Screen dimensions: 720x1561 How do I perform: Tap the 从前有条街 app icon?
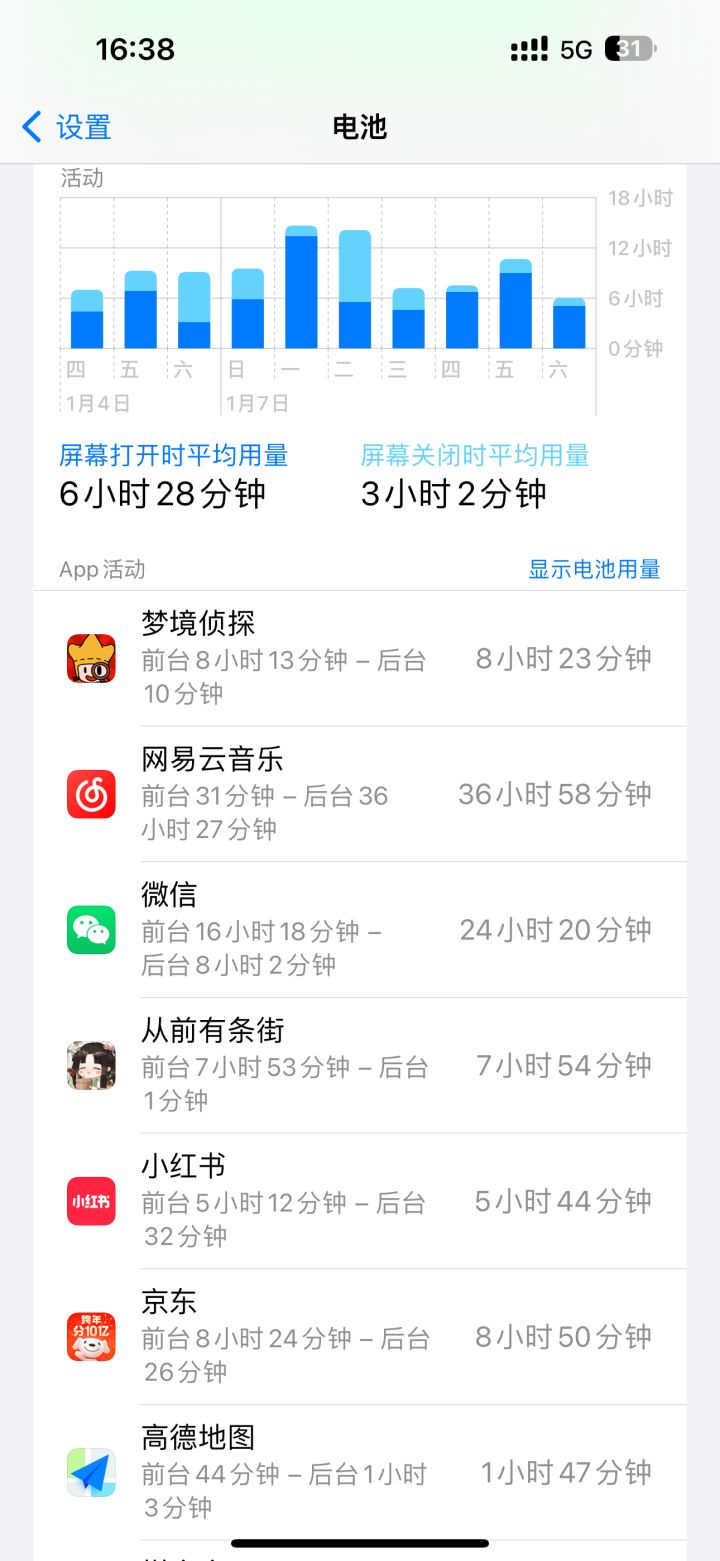[90, 1065]
